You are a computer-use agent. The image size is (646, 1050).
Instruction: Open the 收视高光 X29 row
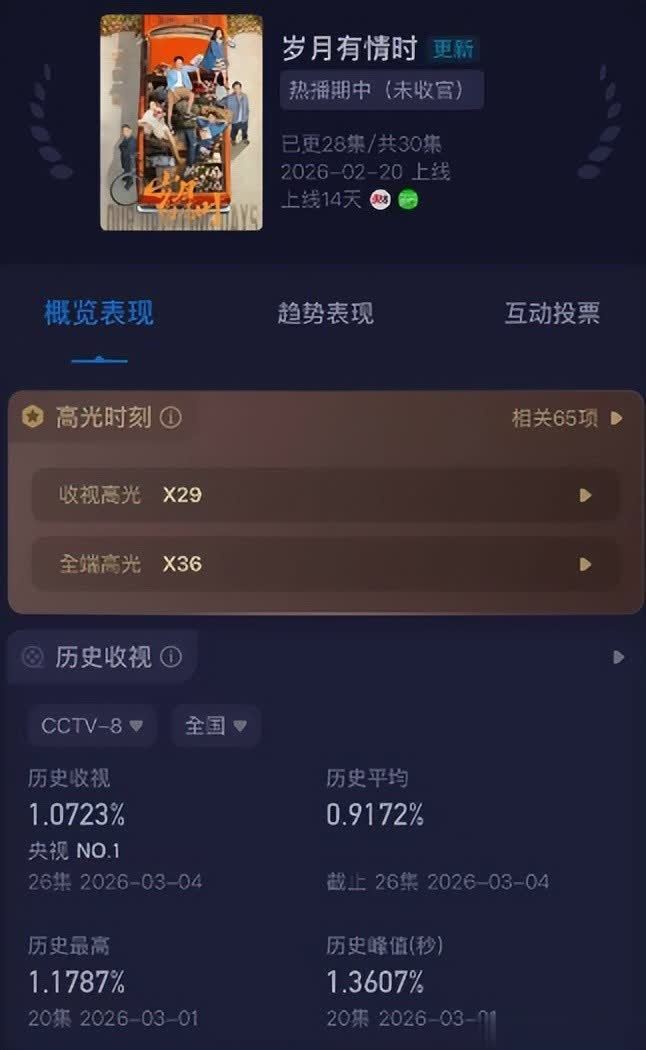(325, 495)
